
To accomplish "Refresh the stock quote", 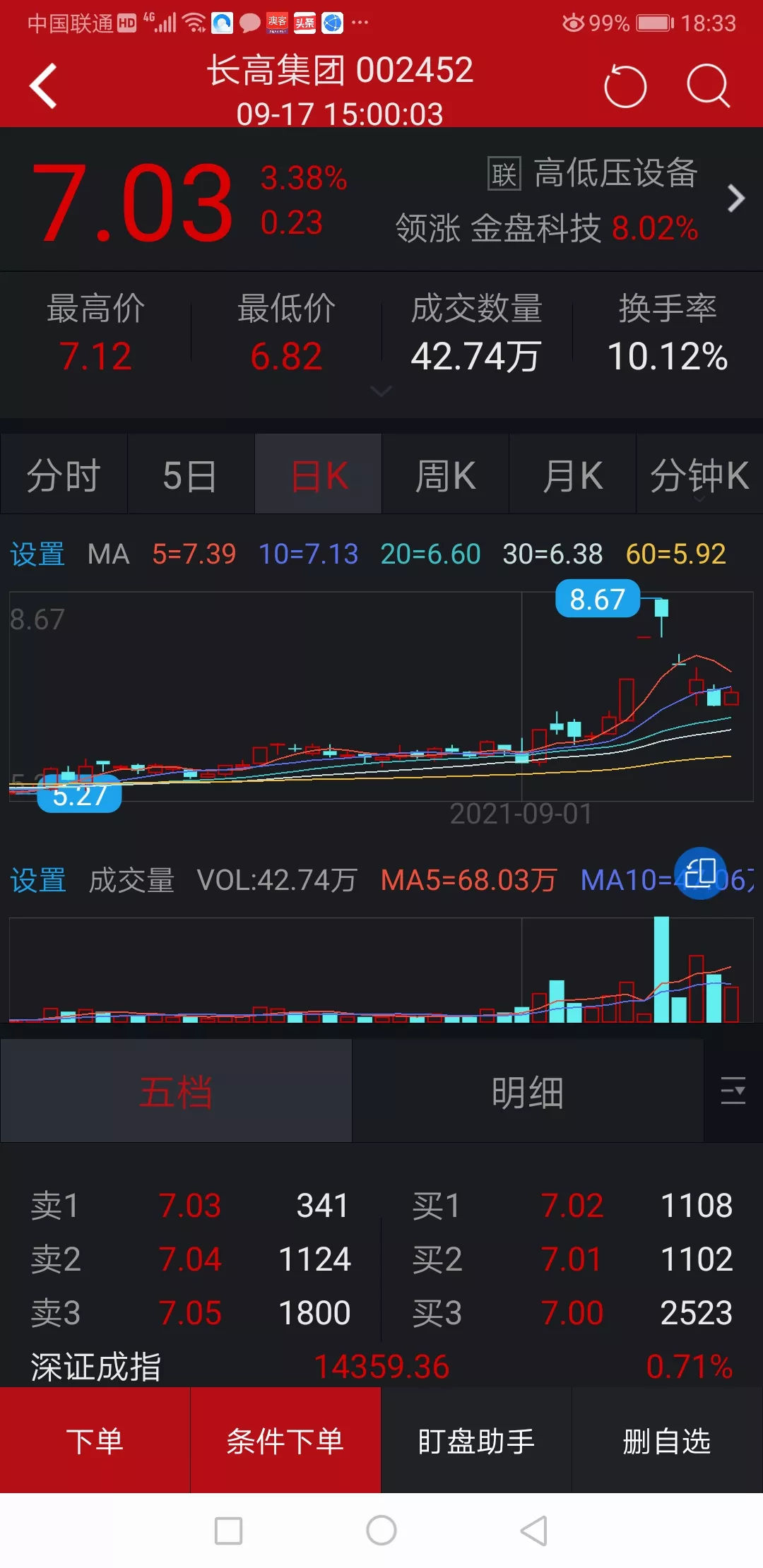I will pos(625,86).
